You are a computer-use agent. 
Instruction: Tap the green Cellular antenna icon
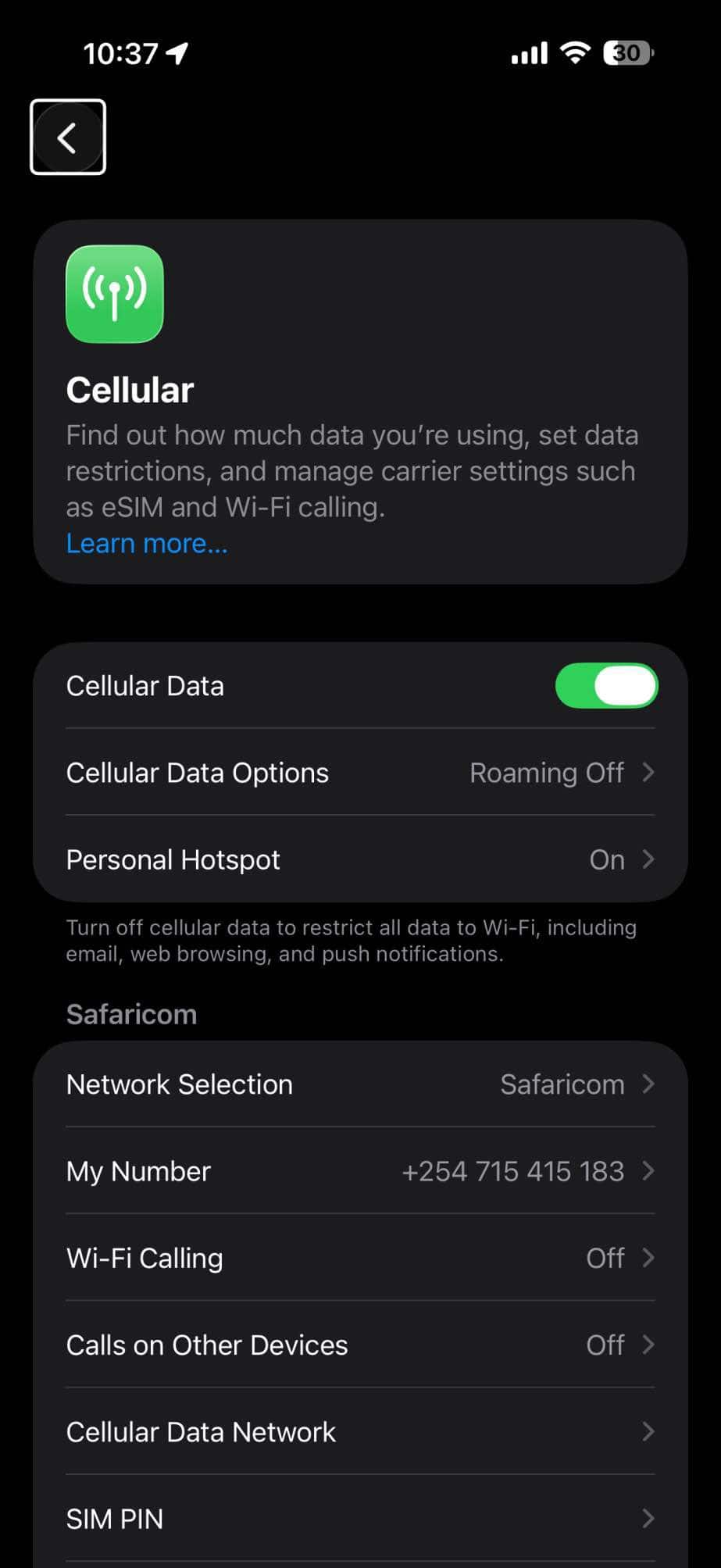point(115,294)
